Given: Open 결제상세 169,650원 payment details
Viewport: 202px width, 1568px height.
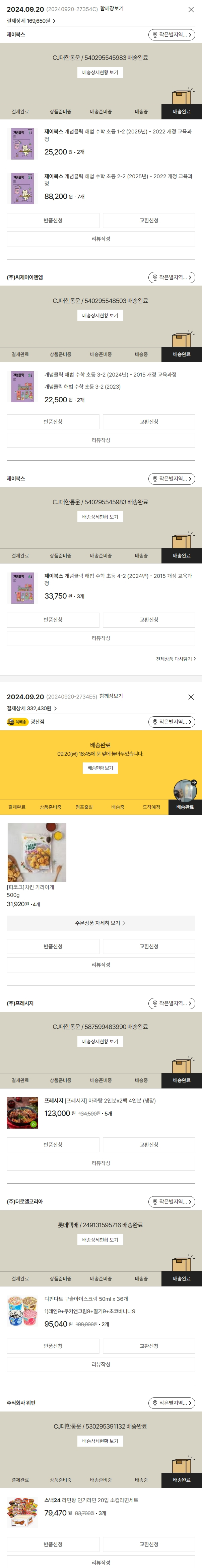Looking at the screenshot, I should pyautogui.click(x=31, y=21).
